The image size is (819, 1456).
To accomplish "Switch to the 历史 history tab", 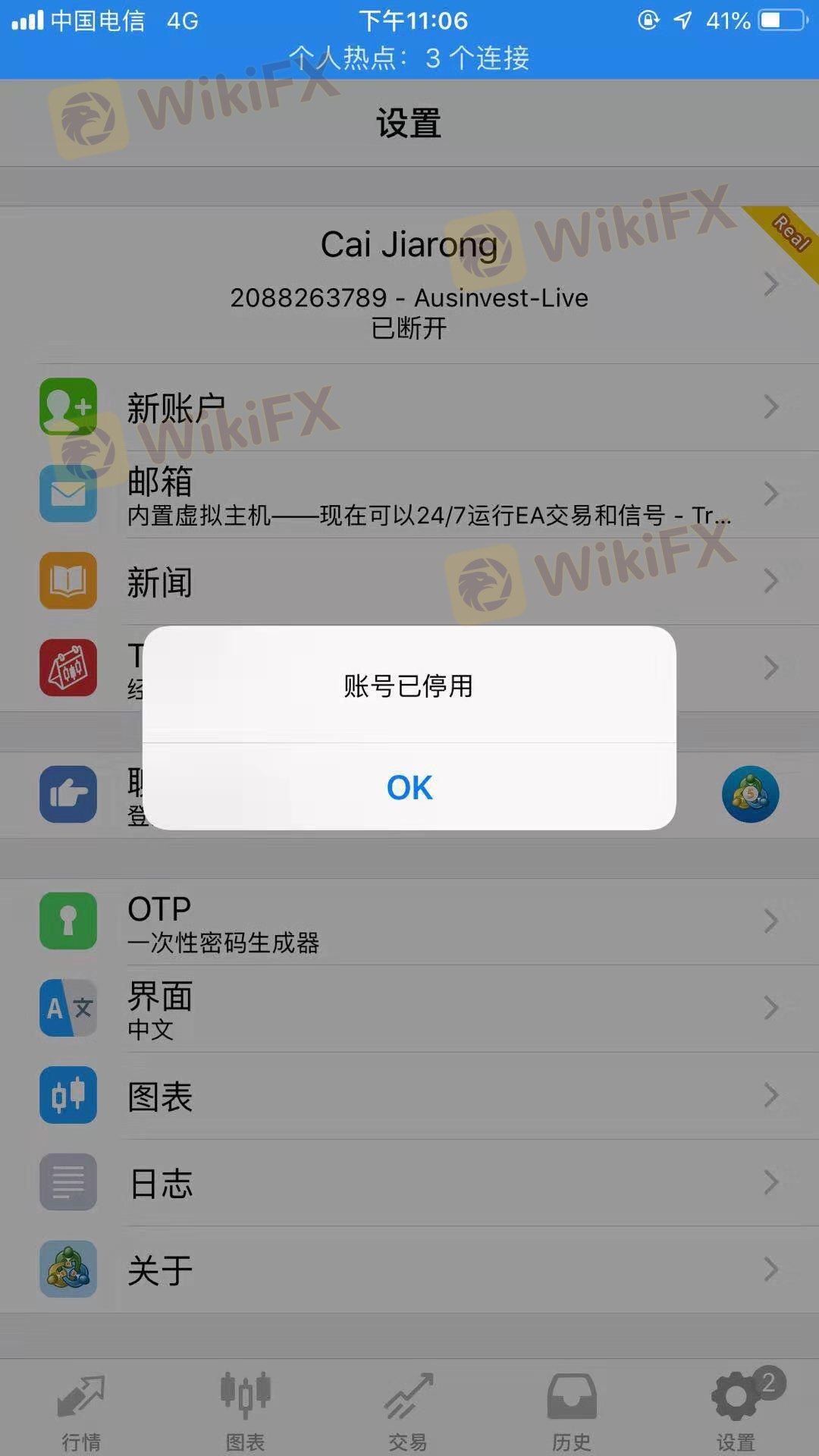I will tap(573, 1410).
